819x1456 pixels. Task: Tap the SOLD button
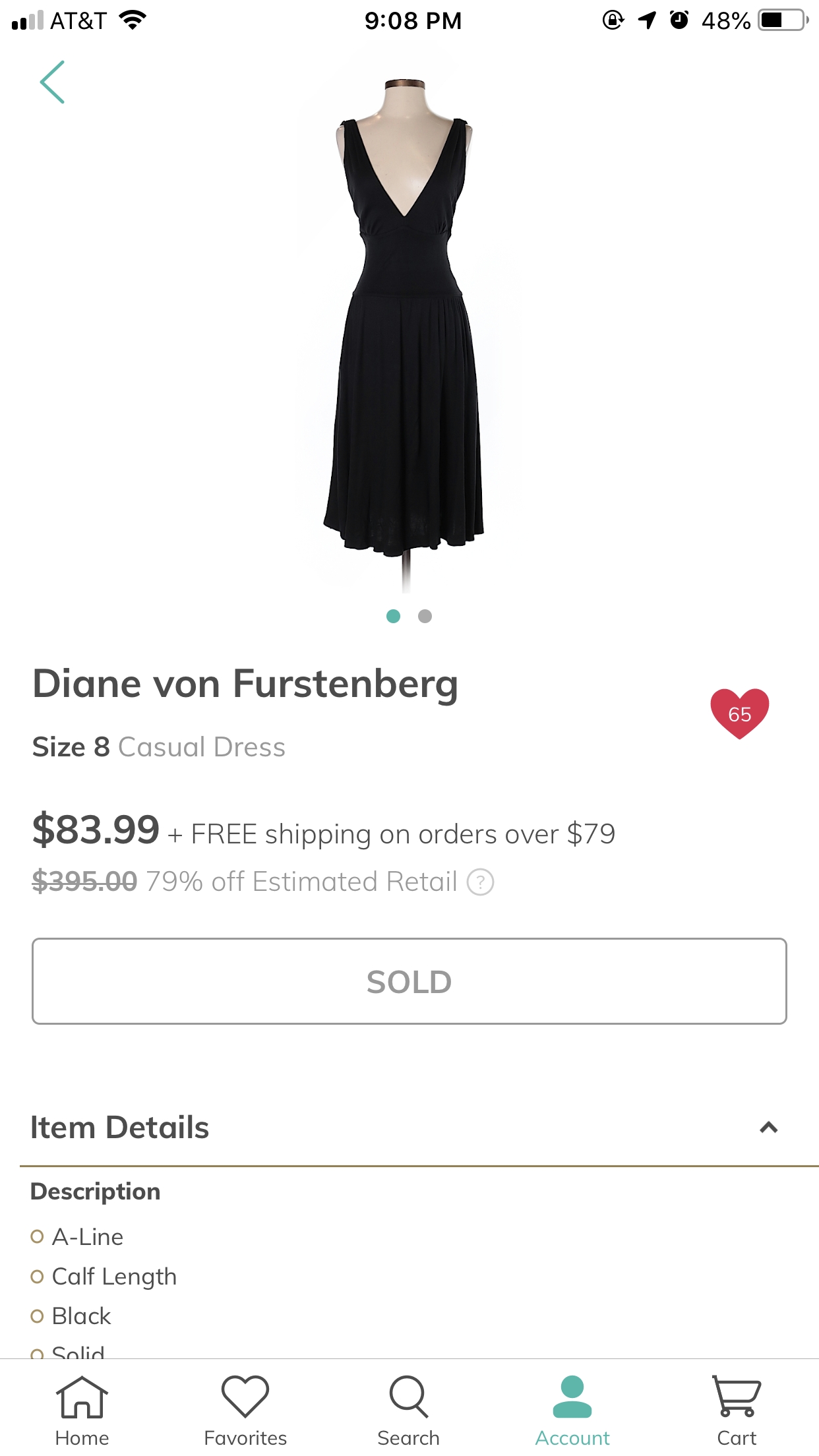coord(409,981)
